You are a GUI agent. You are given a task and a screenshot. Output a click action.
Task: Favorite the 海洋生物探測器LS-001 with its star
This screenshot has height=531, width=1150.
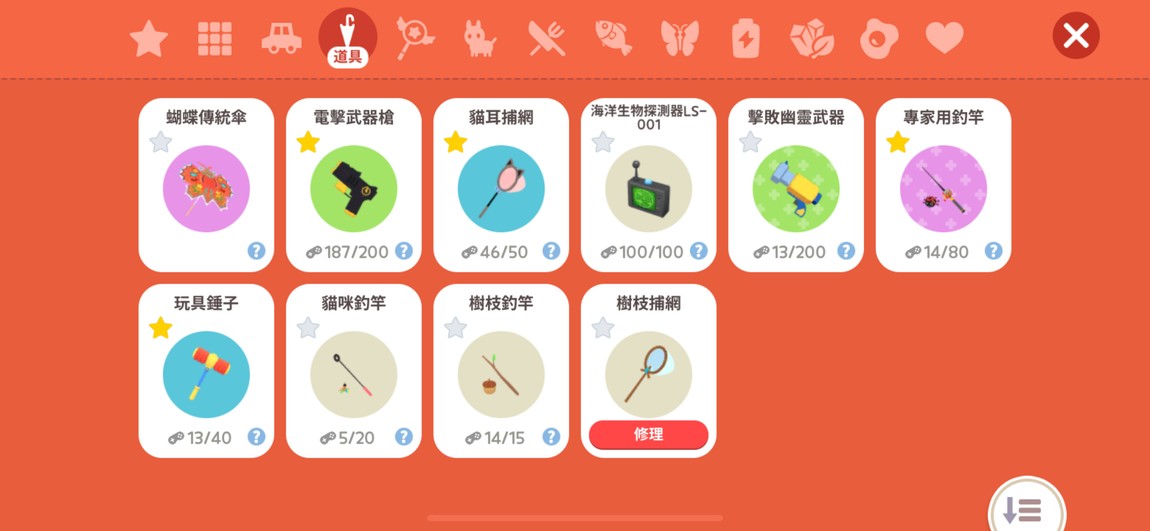[x=603, y=143]
